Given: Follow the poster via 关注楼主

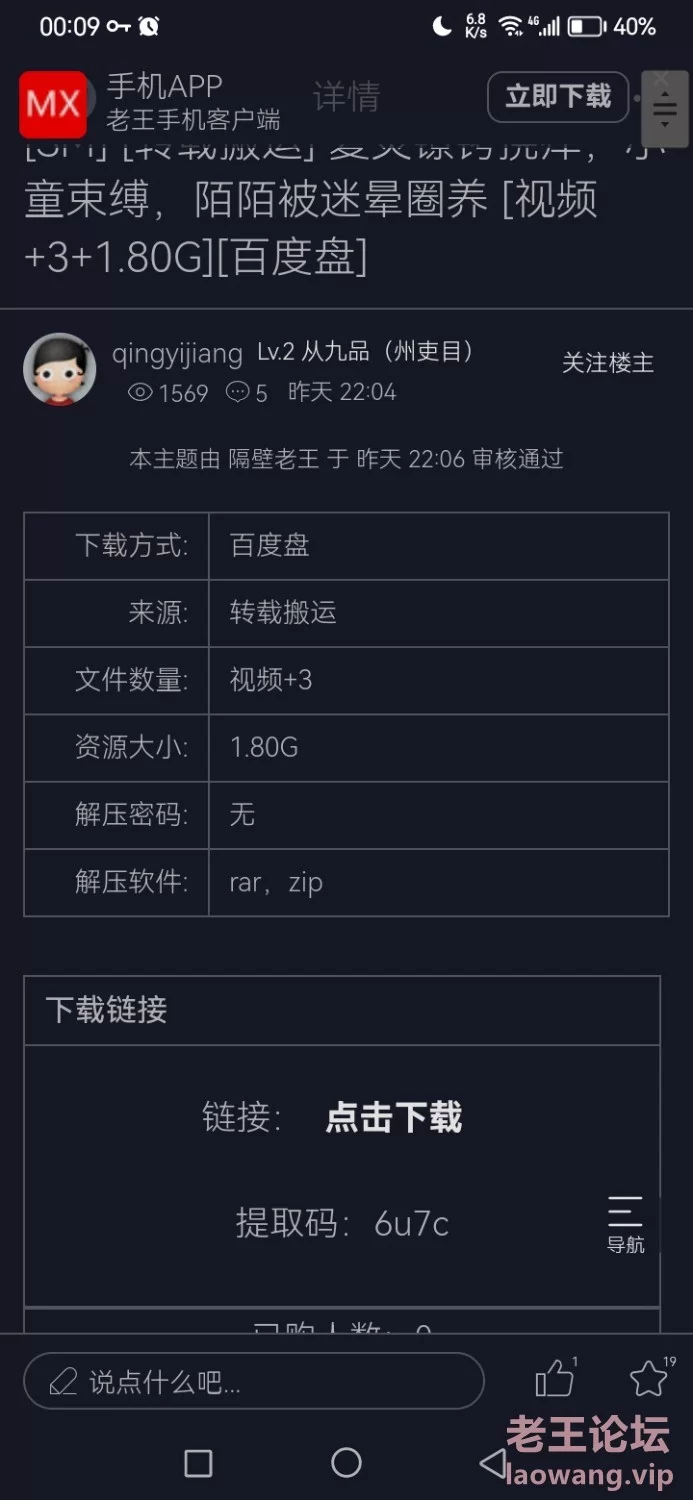Looking at the screenshot, I should [608, 363].
